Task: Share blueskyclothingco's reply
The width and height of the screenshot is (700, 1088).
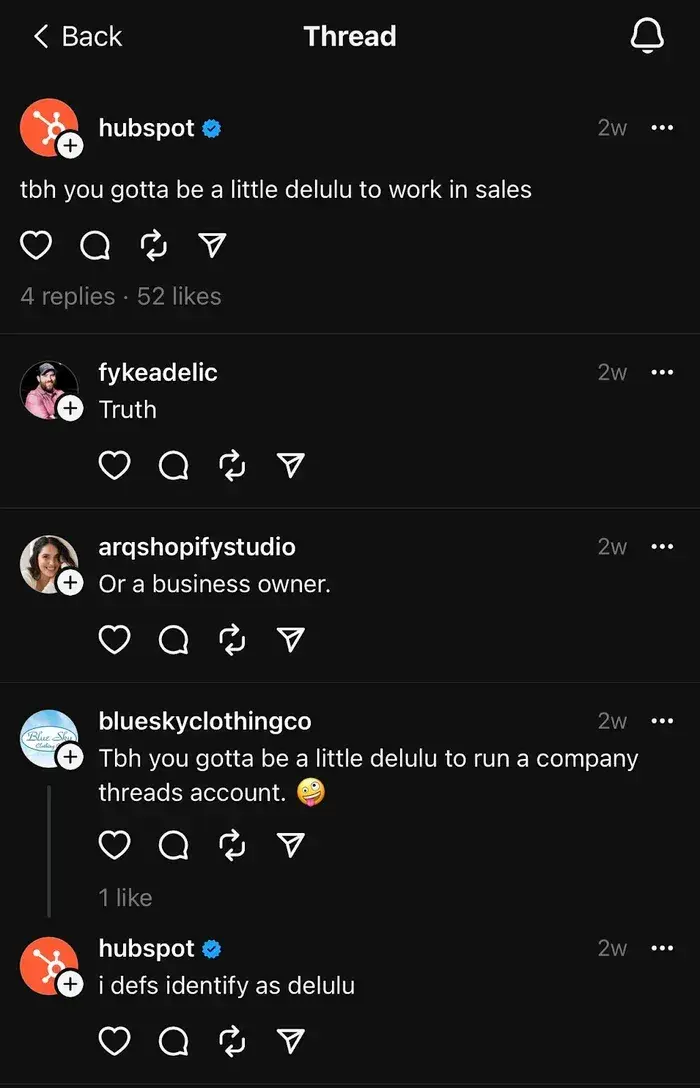Action: (290, 847)
